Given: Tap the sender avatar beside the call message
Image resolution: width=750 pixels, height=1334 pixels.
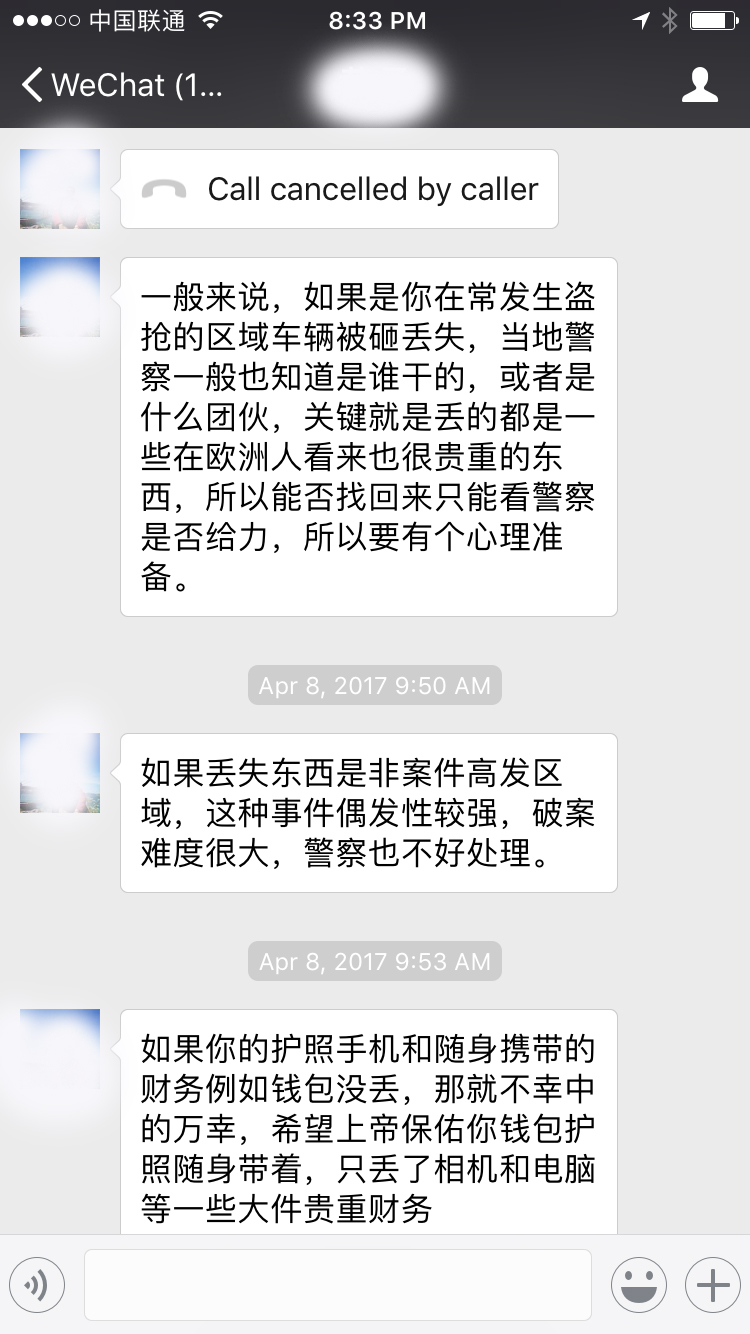Looking at the screenshot, I should [x=60, y=189].
